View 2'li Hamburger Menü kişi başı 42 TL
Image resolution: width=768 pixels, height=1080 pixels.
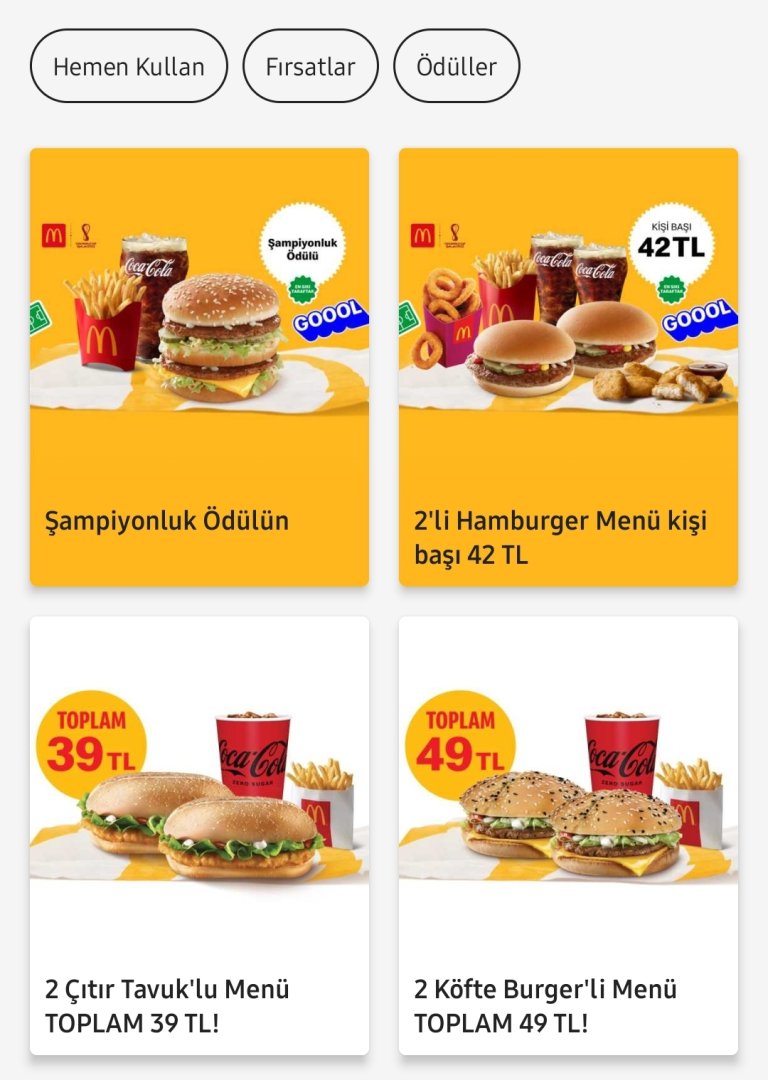(x=568, y=366)
